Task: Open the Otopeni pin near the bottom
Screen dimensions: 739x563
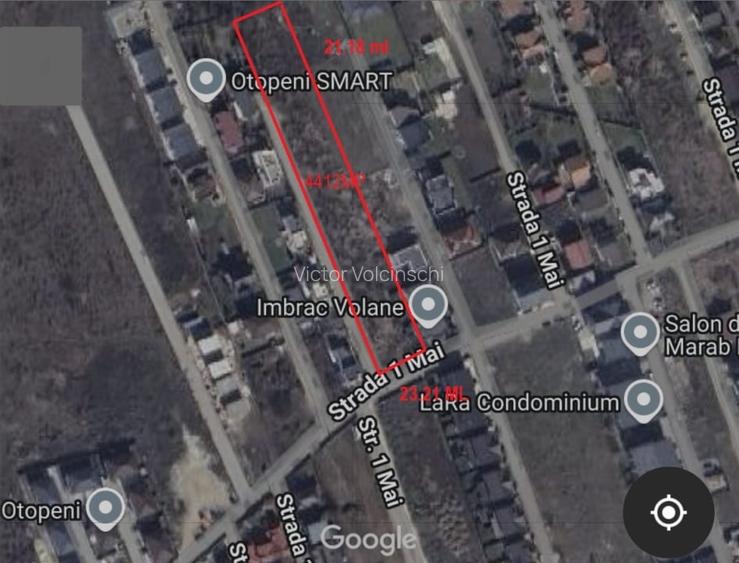Action: pos(105,510)
